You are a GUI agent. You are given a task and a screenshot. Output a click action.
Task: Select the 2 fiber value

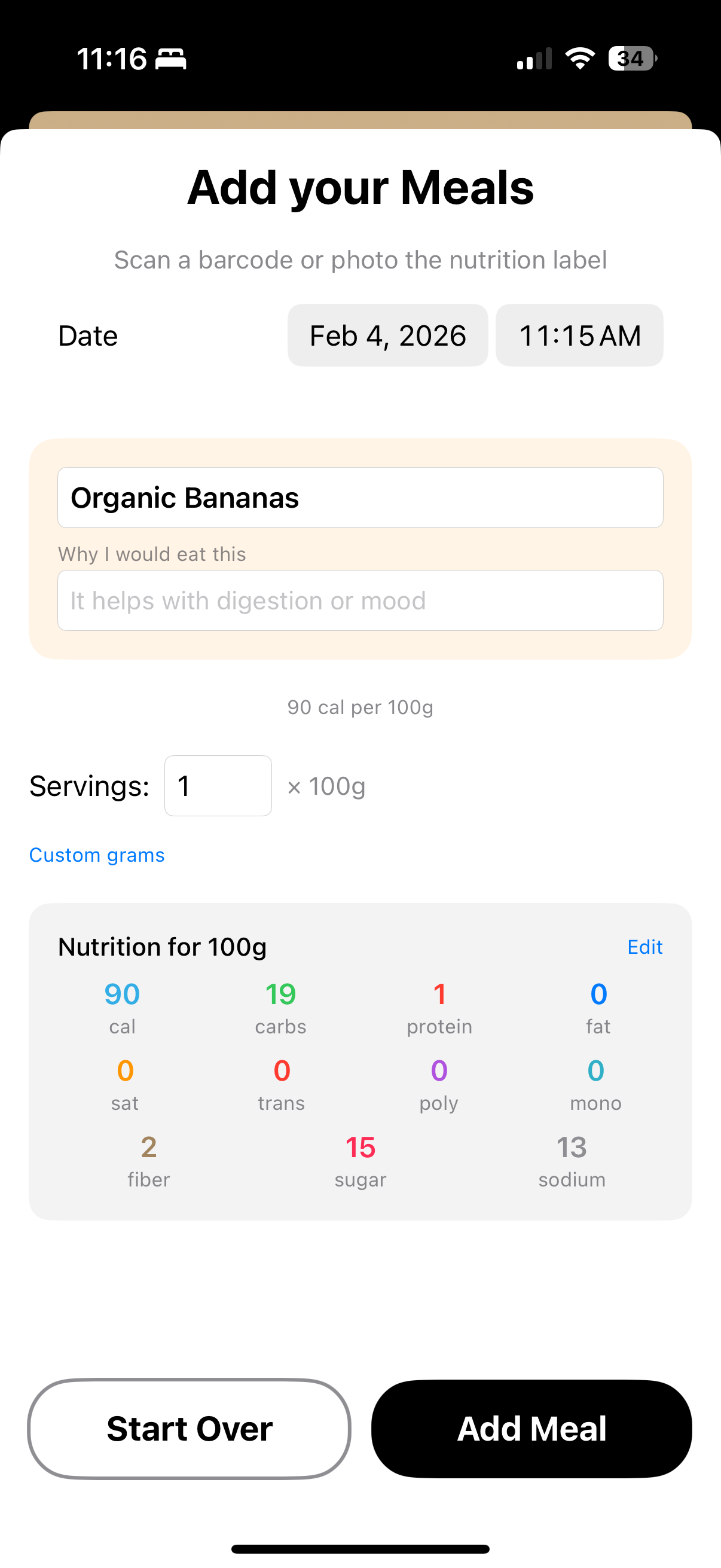pos(148,1148)
